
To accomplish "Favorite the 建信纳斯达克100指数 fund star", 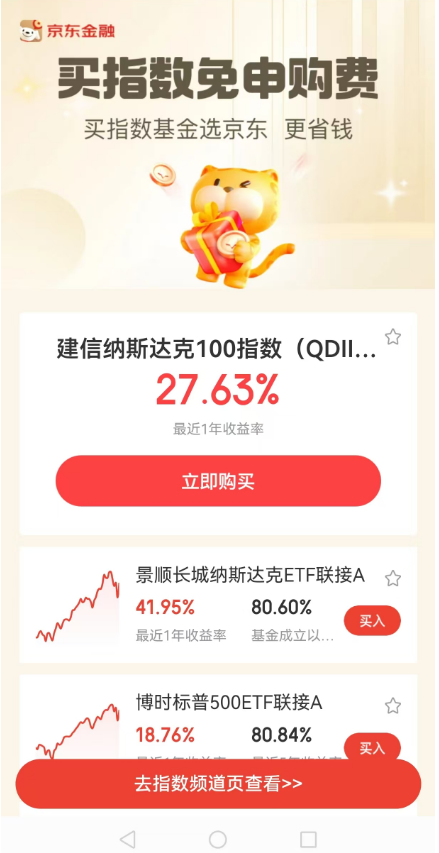I will (393, 337).
